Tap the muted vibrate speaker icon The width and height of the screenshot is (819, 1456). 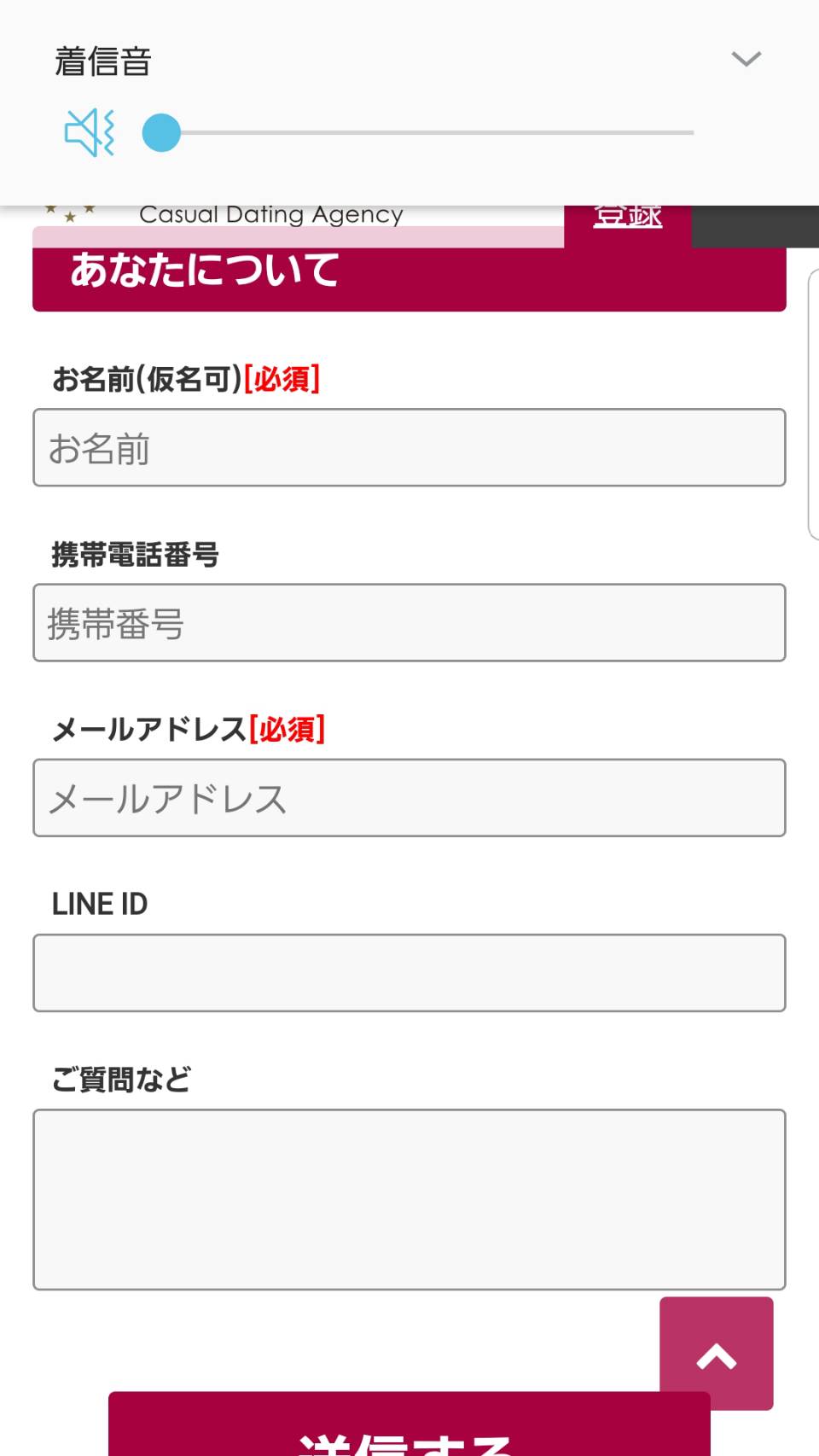point(90,132)
